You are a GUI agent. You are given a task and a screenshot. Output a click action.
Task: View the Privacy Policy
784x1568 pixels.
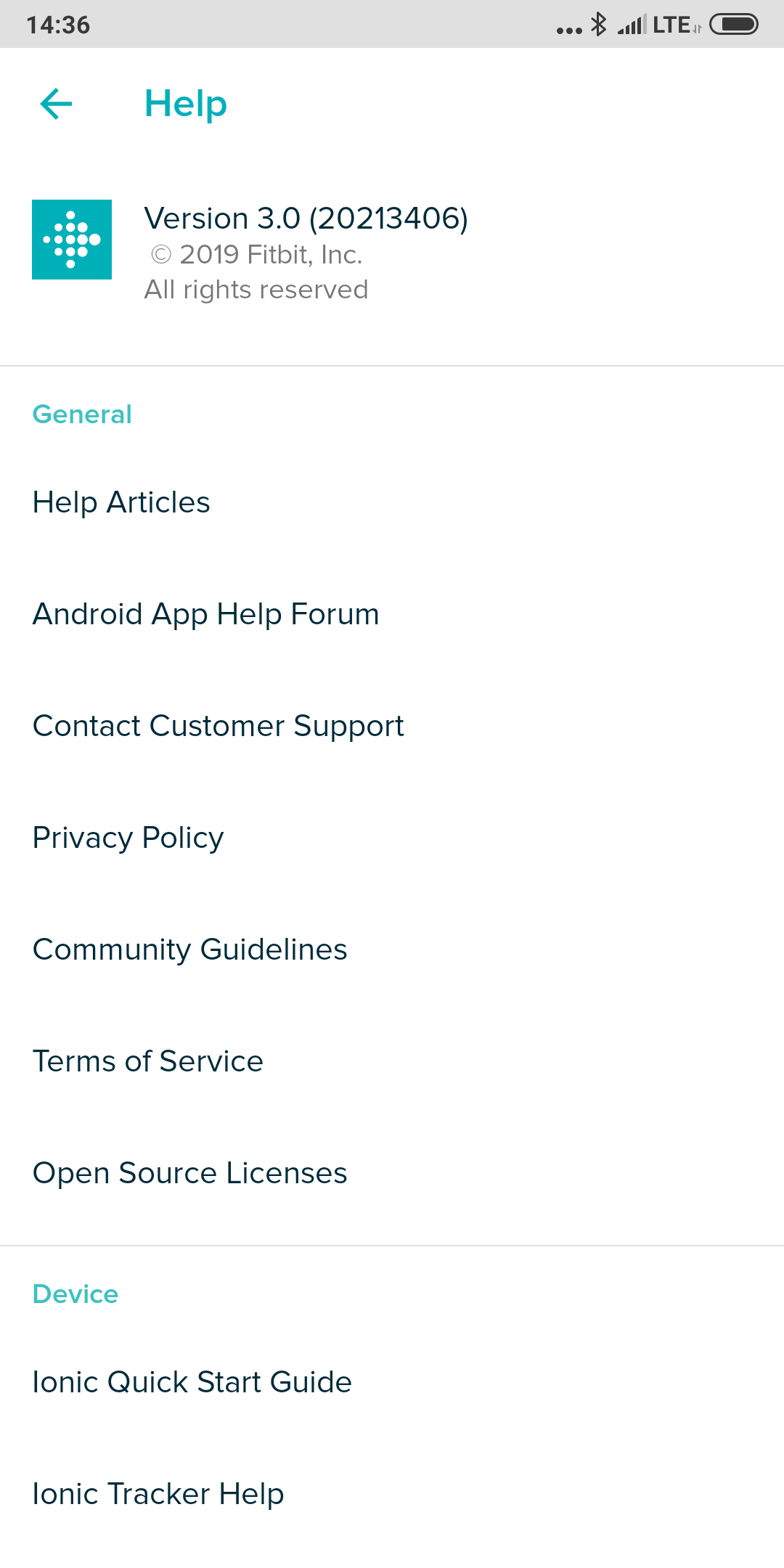[x=128, y=838]
